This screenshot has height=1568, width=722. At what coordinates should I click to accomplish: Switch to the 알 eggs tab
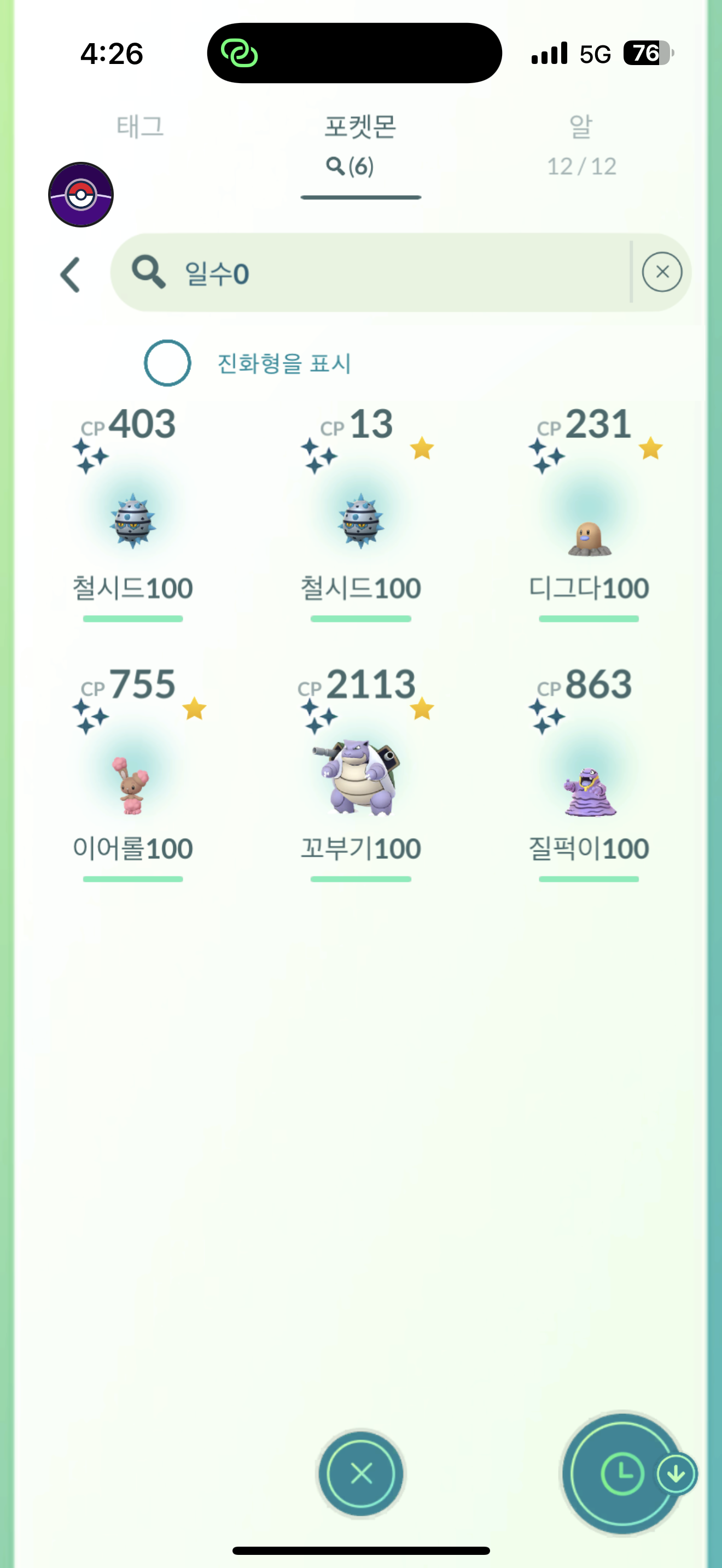pyautogui.click(x=581, y=144)
